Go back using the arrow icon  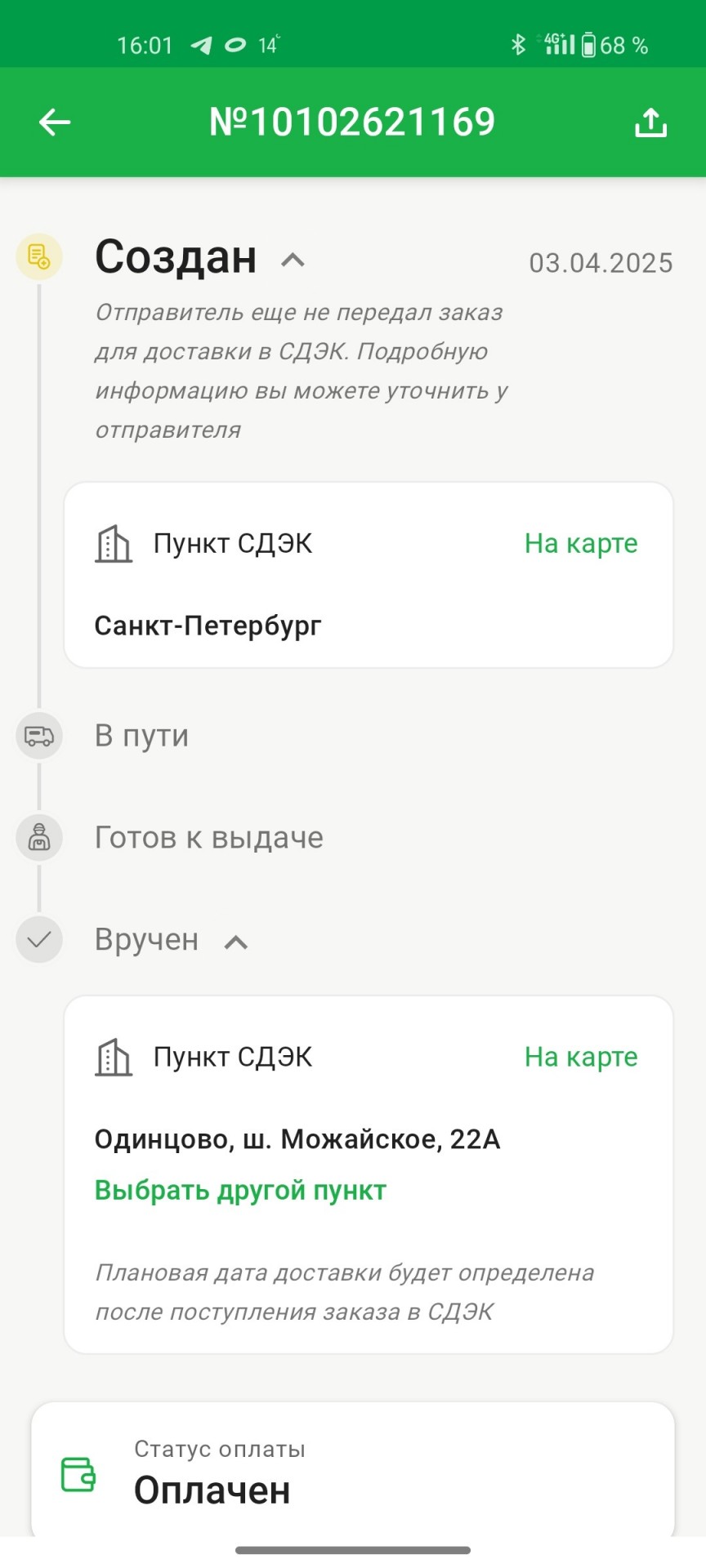click(x=55, y=122)
